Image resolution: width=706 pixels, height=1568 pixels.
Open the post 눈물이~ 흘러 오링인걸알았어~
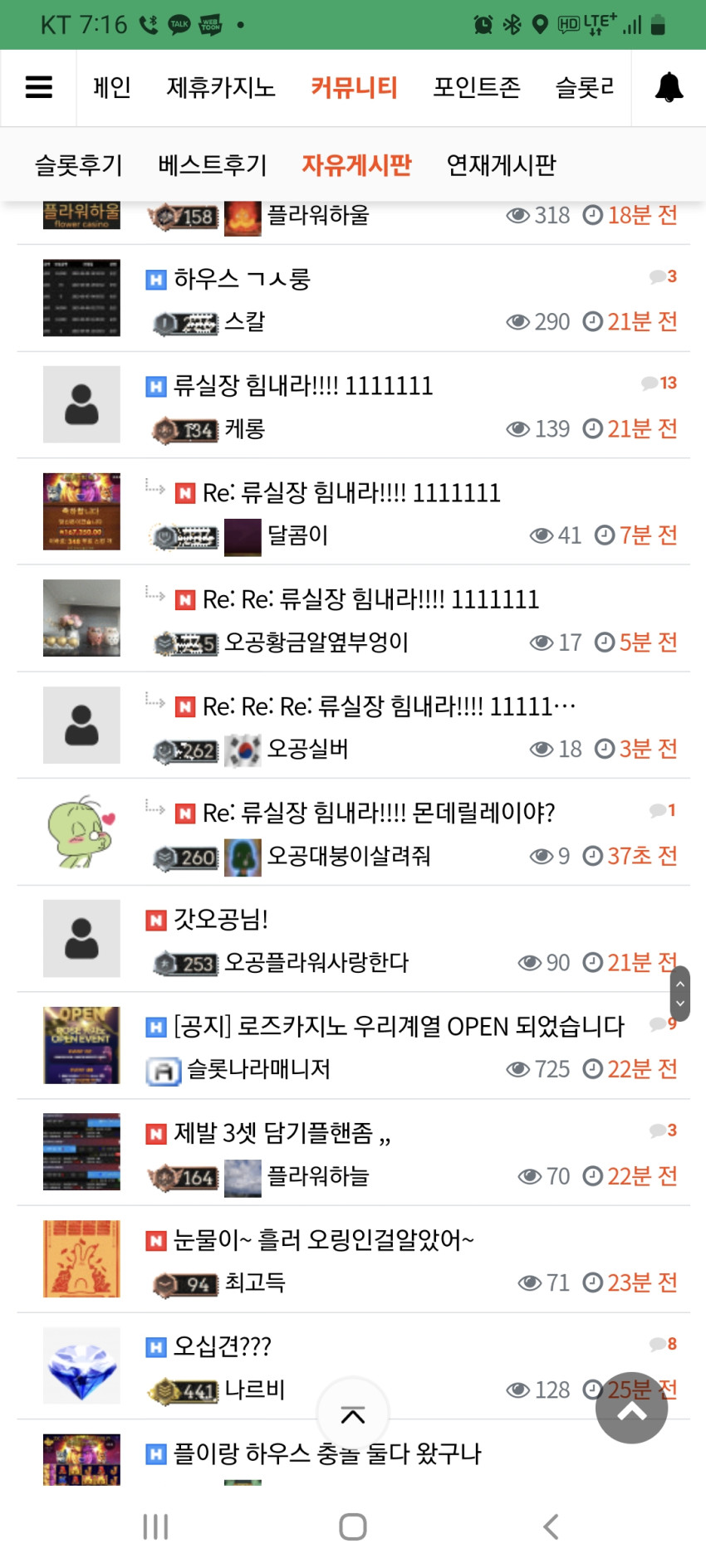click(324, 1240)
